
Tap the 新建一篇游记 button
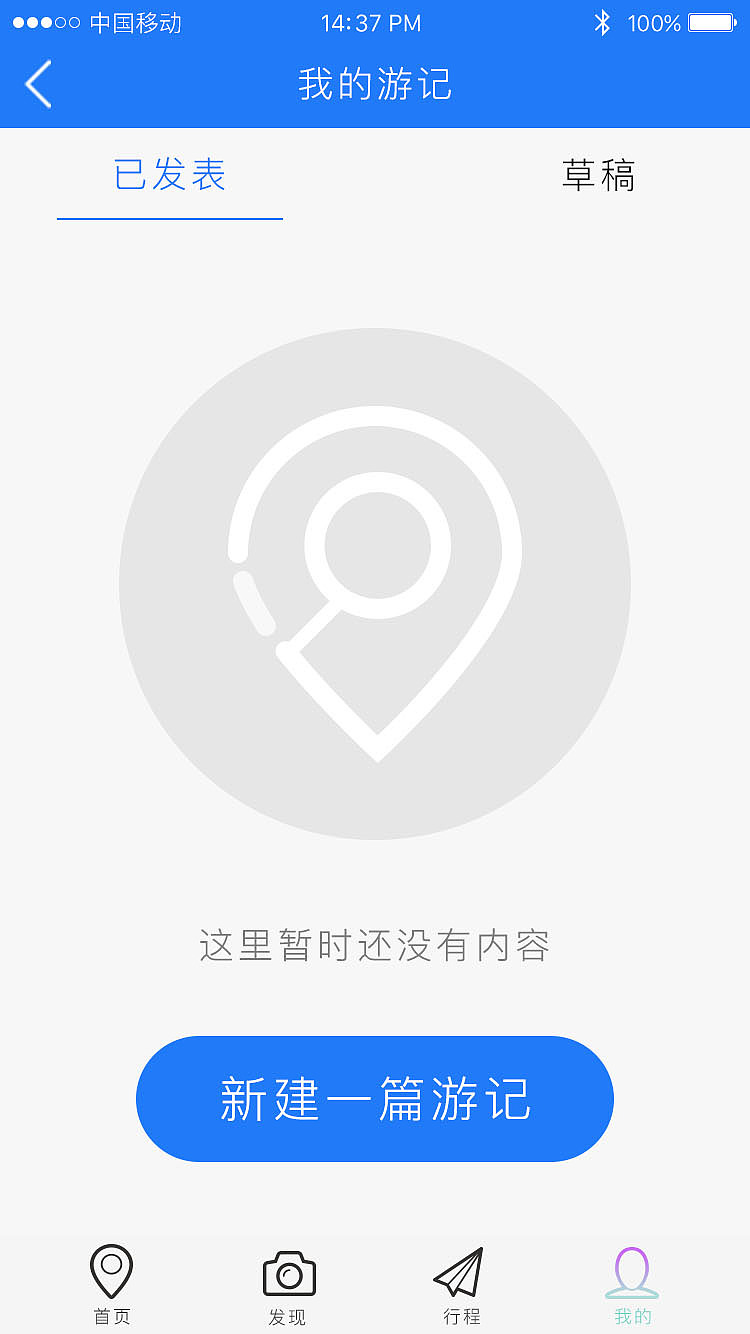[375, 1097]
